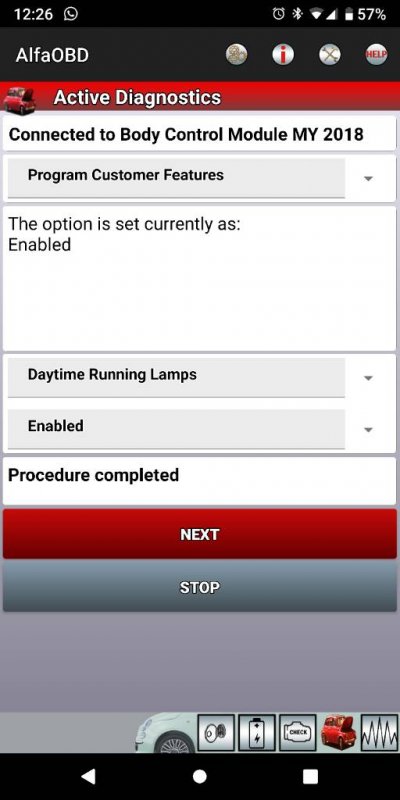Open the HELP icon
Viewport: 400px width, 800px height.
point(376,55)
